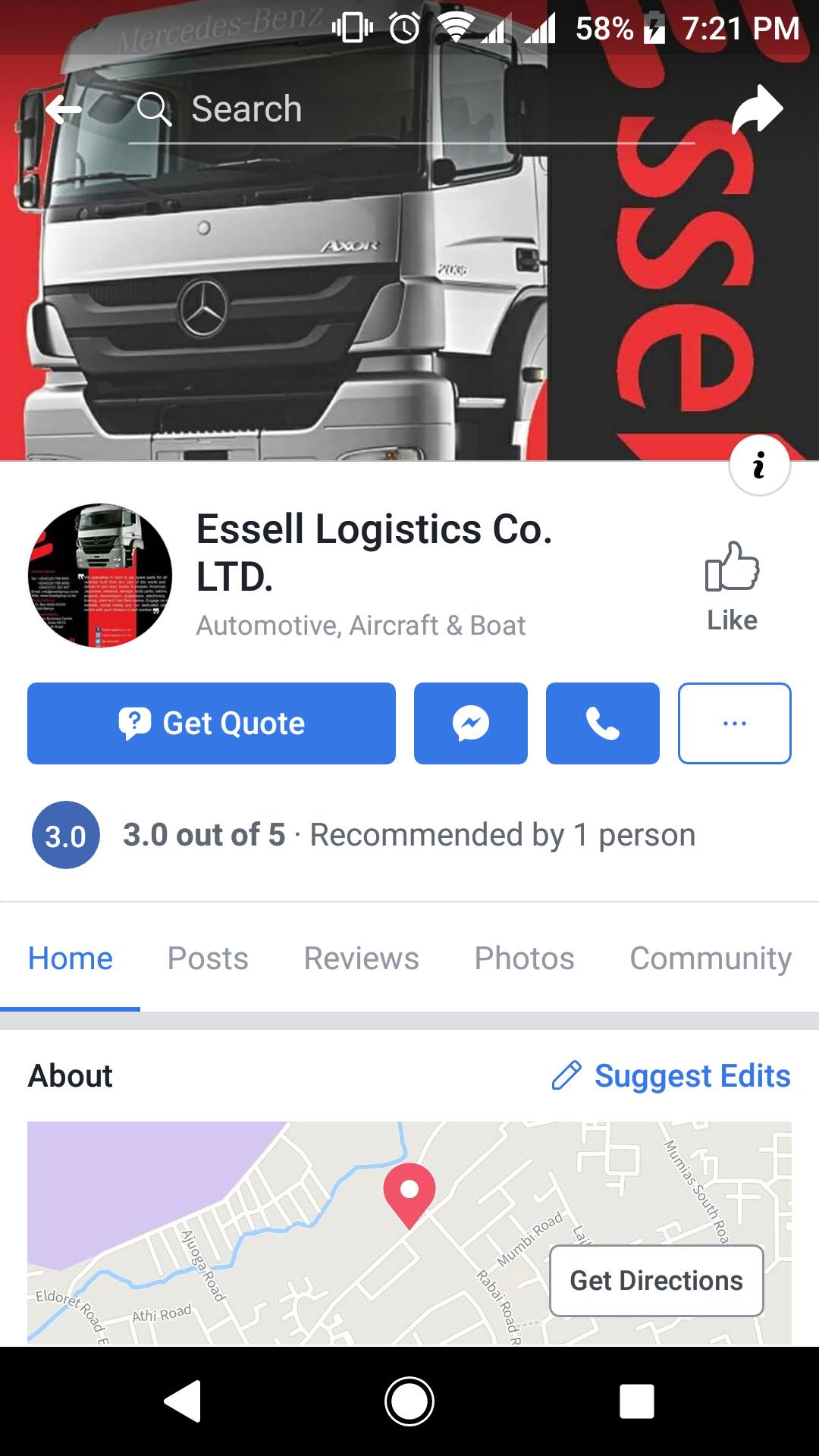The width and height of the screenshot is (819, 1456).
Task: Tap Suggest Edits link
Action: [x=671, y=1075]
